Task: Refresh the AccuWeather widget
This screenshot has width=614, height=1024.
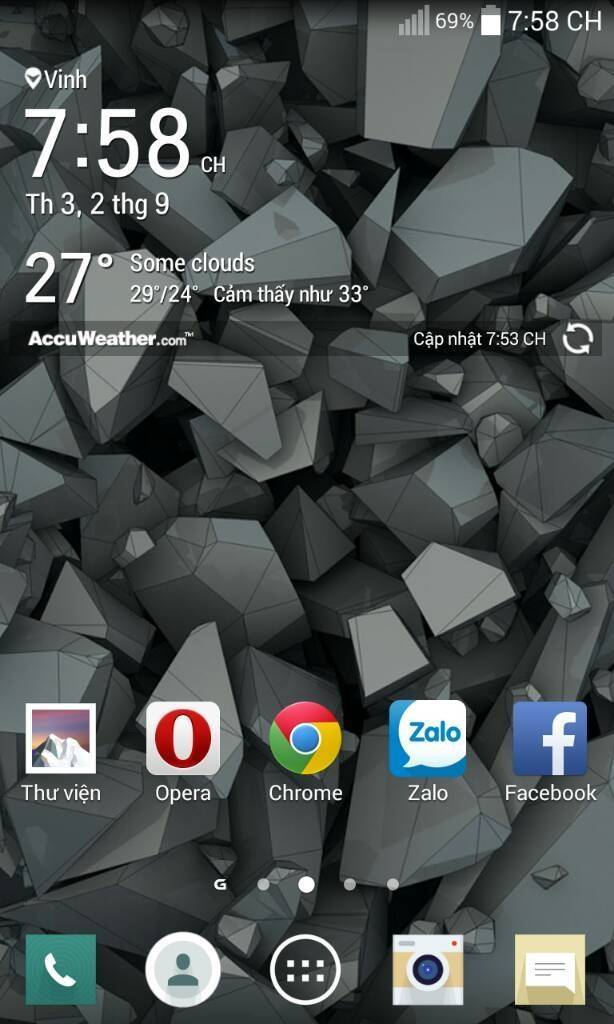Action: (x=577, y=339)
